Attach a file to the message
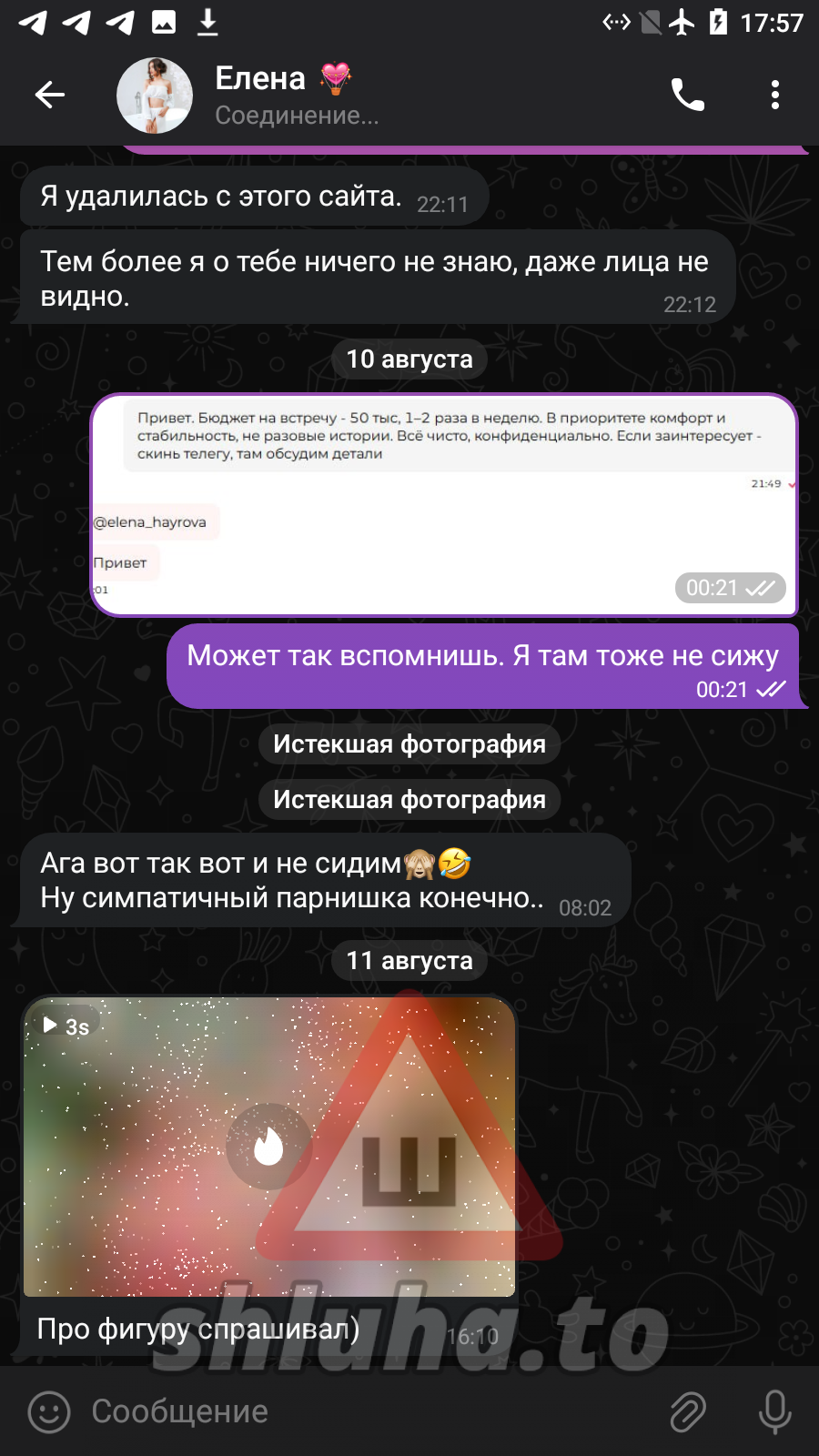The height and width of the screenshot is (1456, 819). tap(688, 1411)
